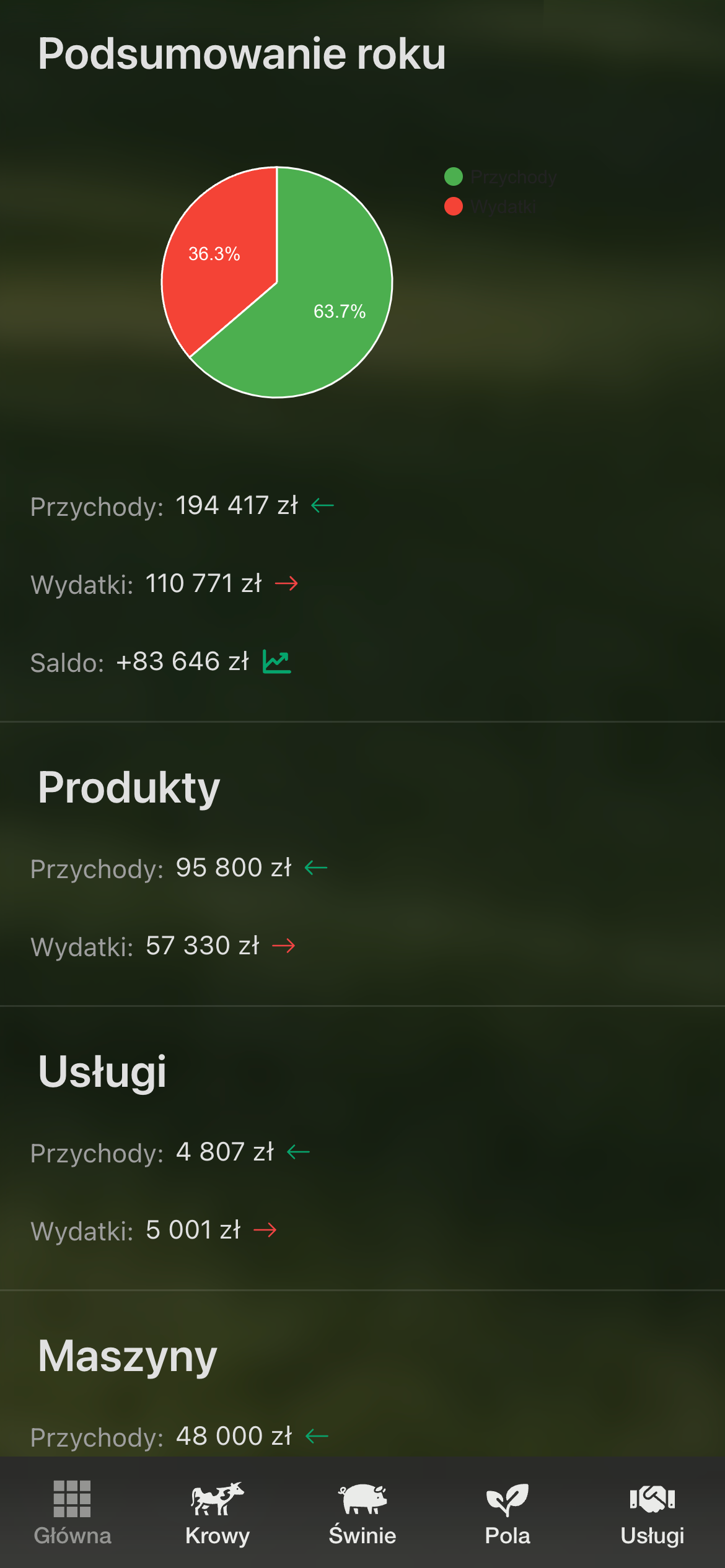
Task: Click green arrow next to Maszyny Przychody
Action: [317, 1436]
